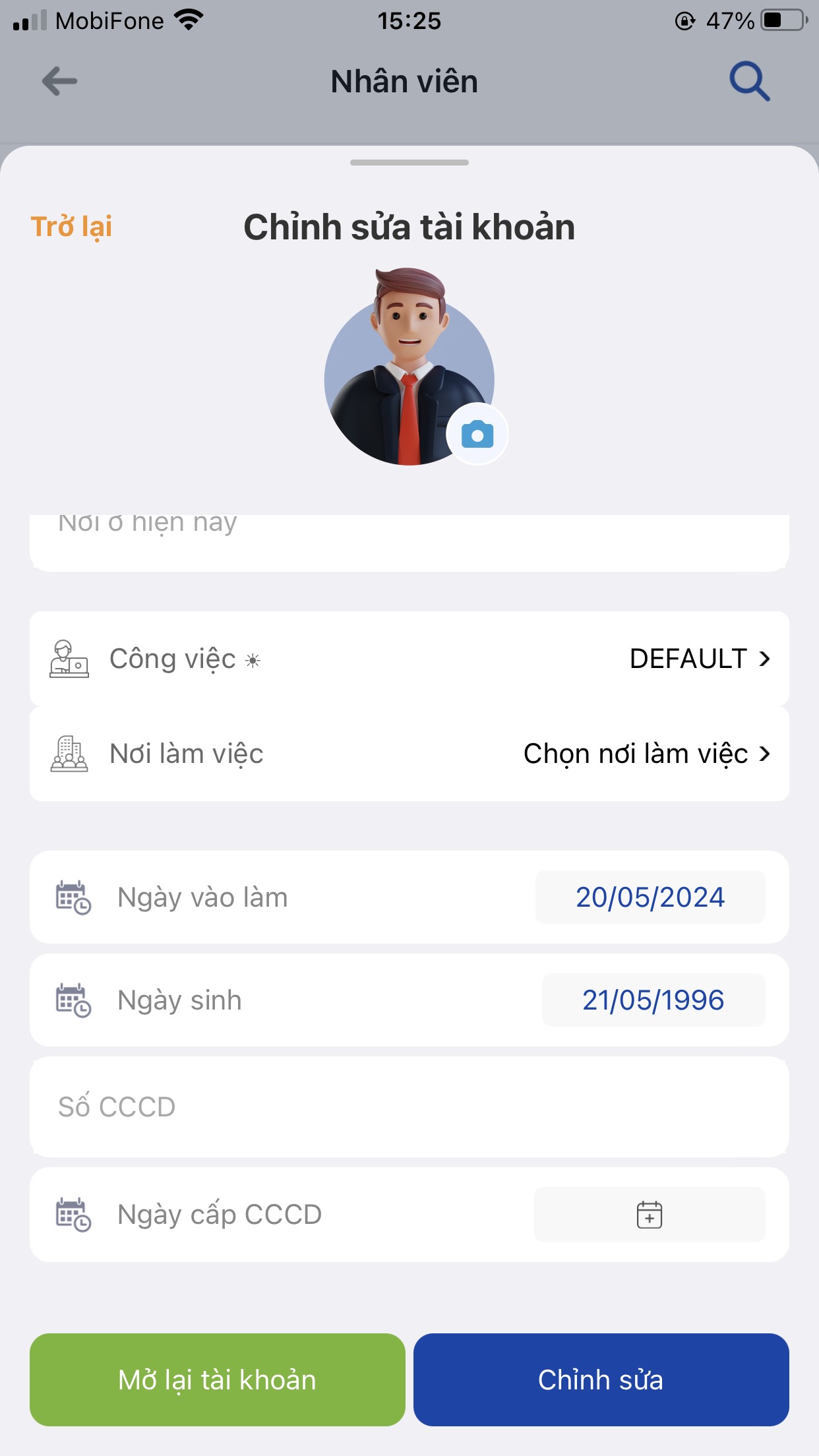Open the search magnifier icon

(749, 82)
